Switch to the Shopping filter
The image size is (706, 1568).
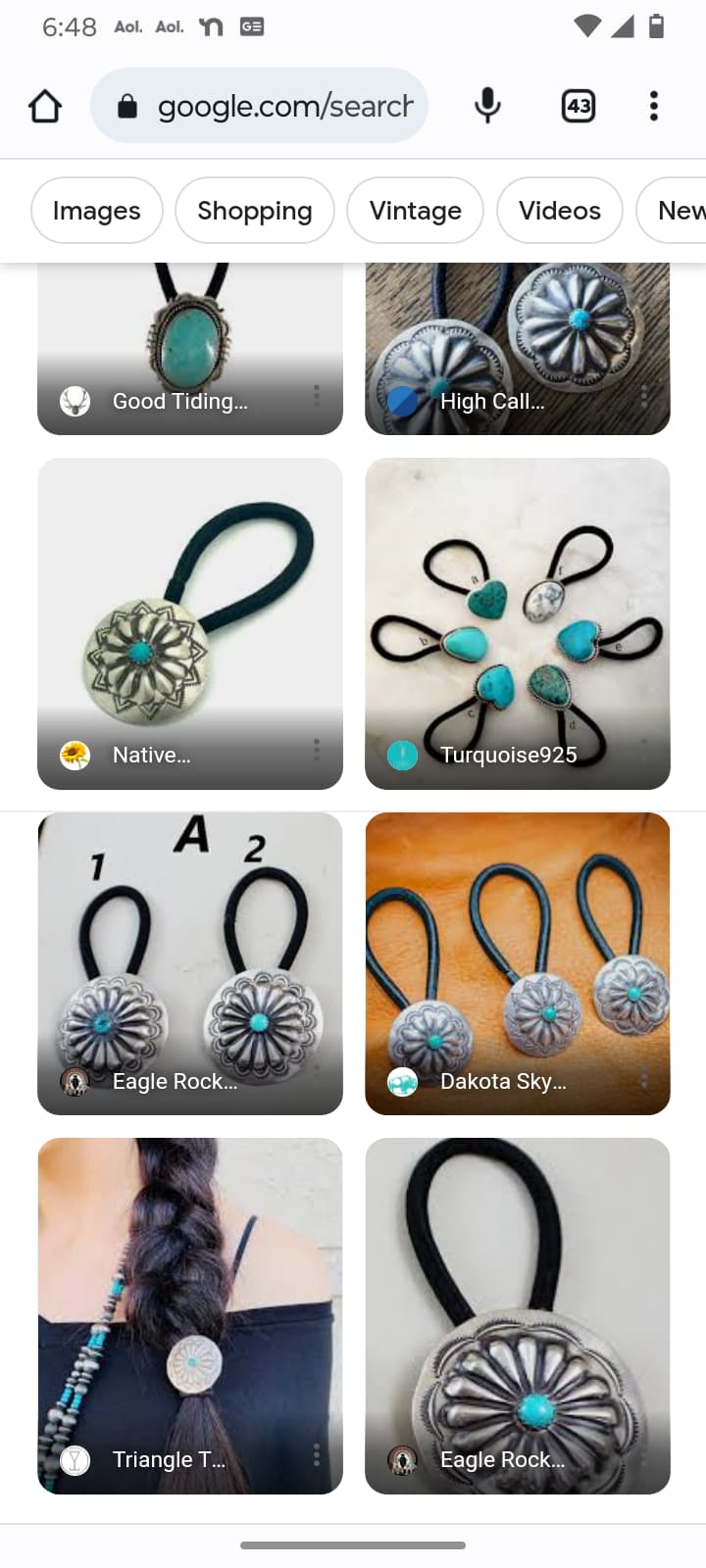point(255,211)
